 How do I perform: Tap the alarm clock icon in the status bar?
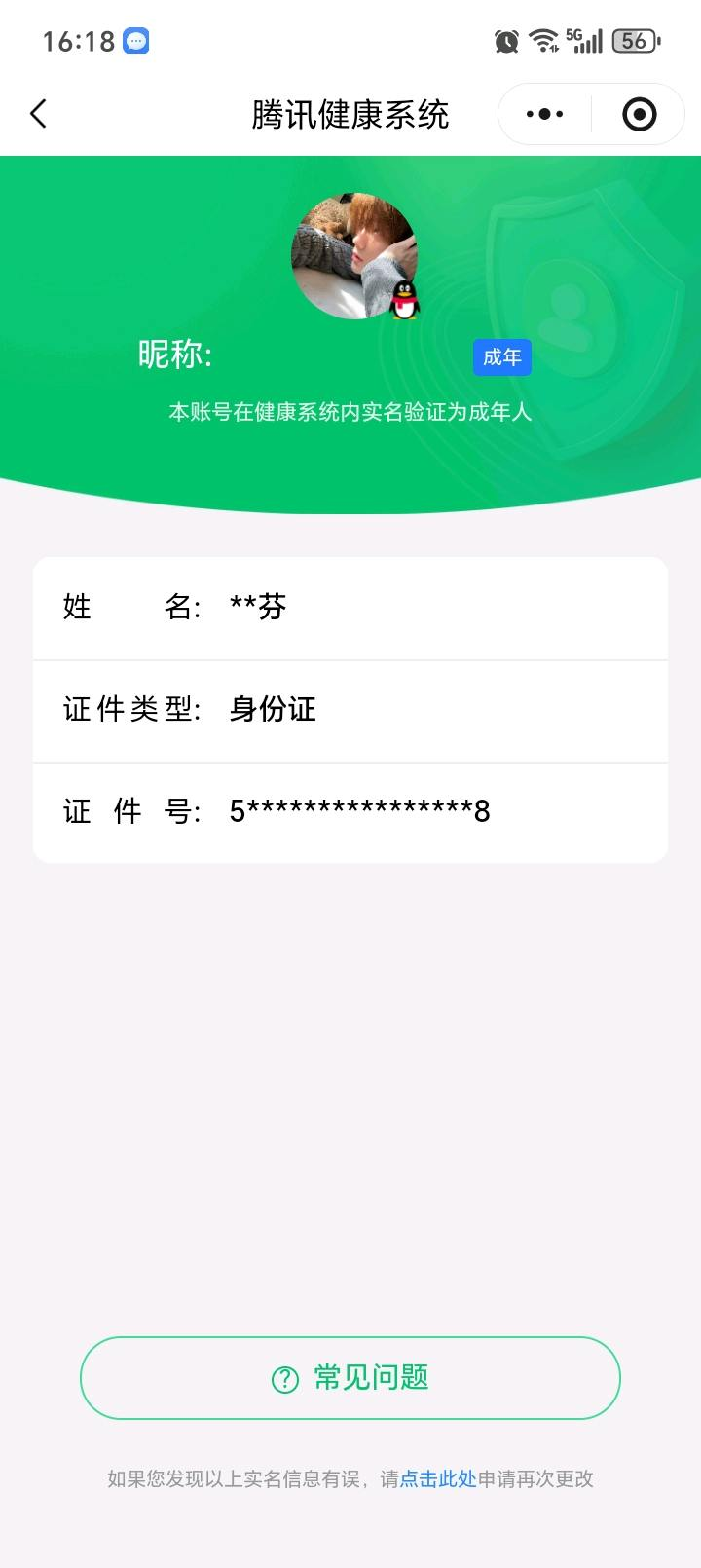point(505,41)
